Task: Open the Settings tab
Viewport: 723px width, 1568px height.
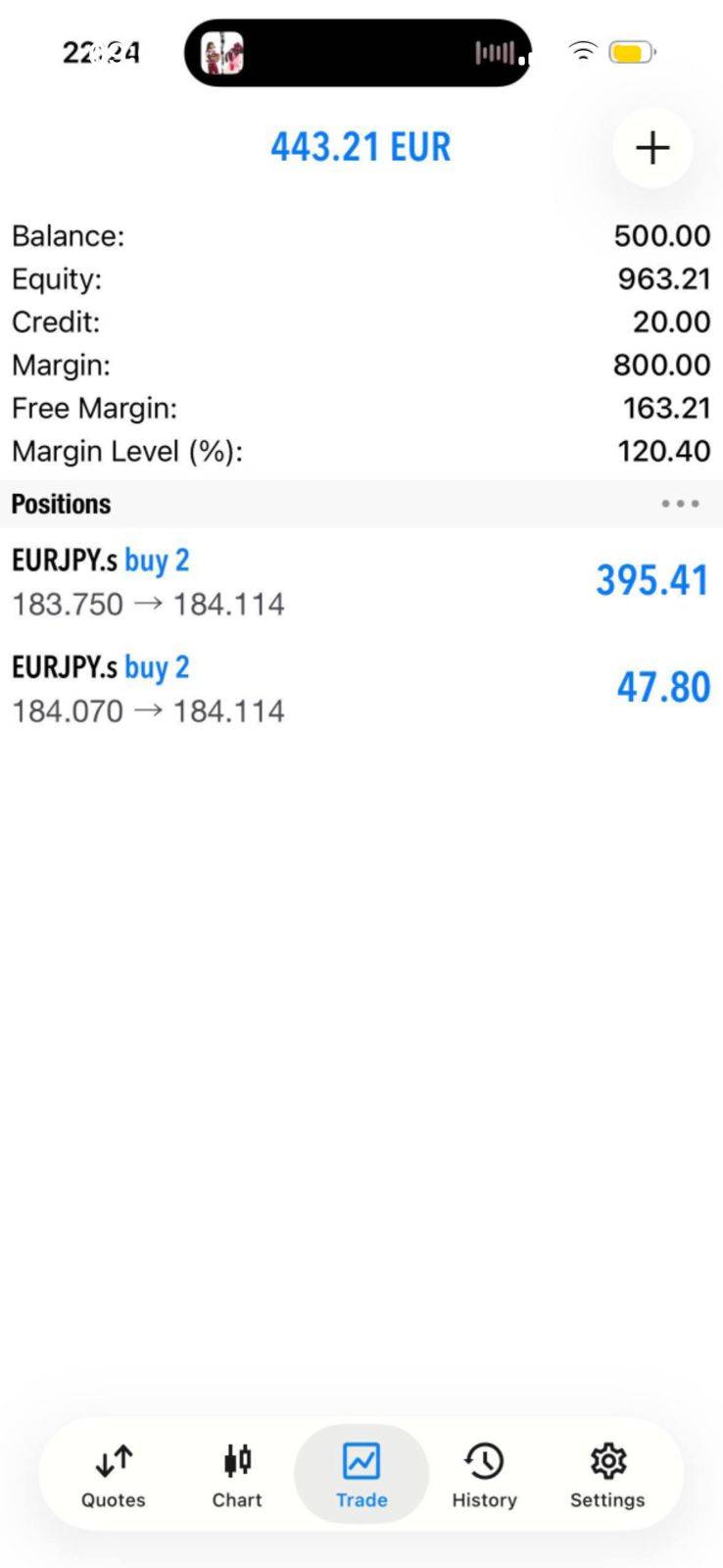Action: [607, 1474]
